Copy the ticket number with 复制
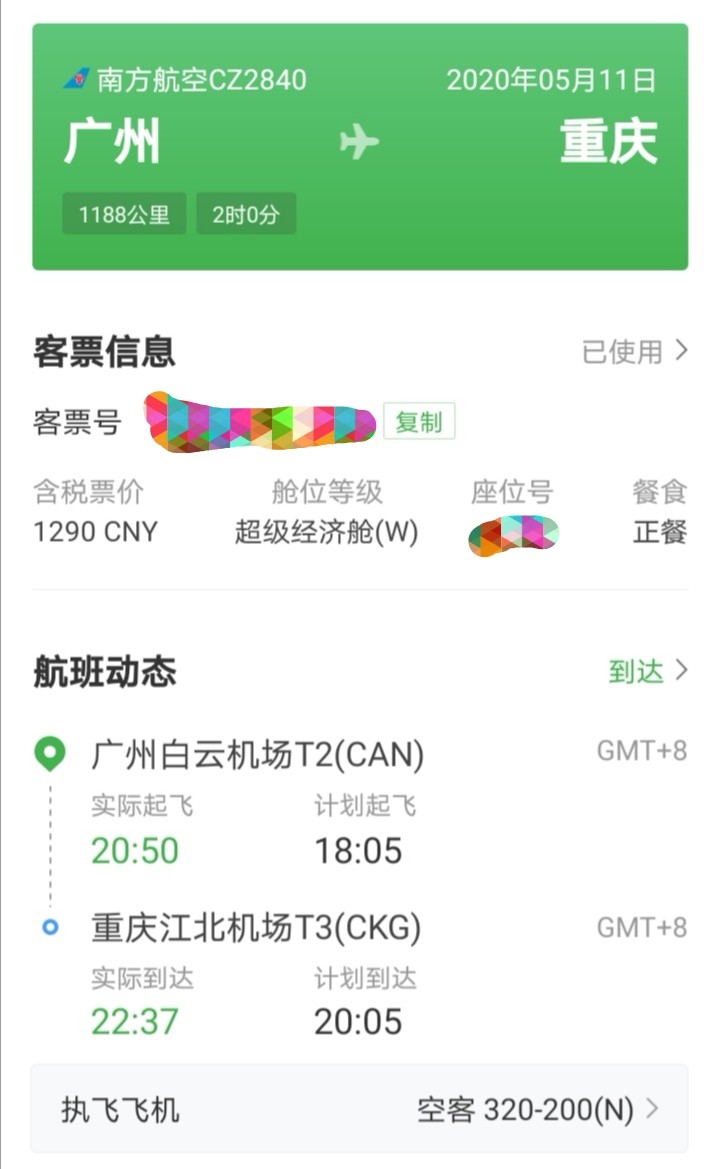720x1169 pixels. [419, 422]
